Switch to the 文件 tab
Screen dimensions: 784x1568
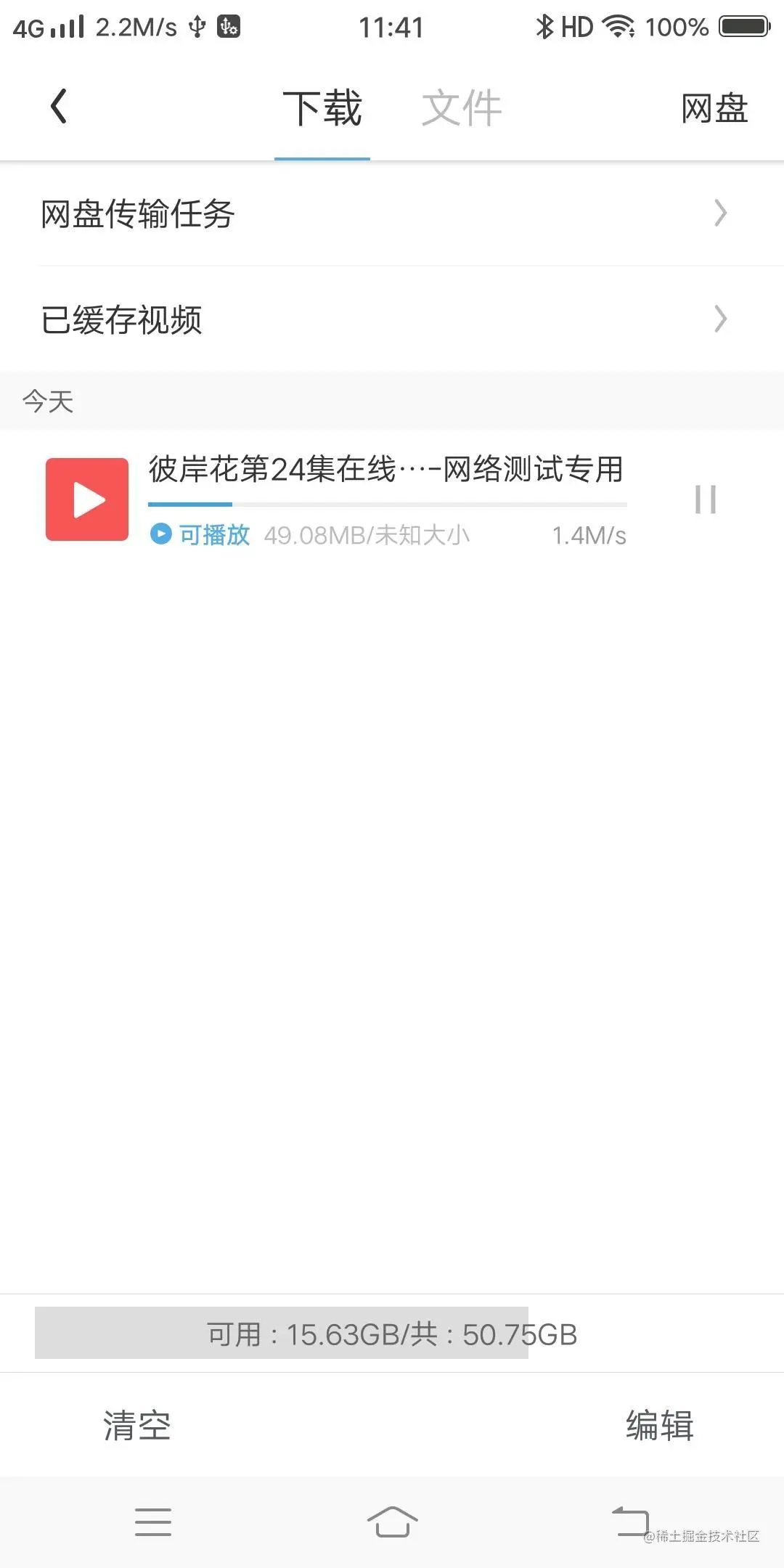[x=462, y=109]
